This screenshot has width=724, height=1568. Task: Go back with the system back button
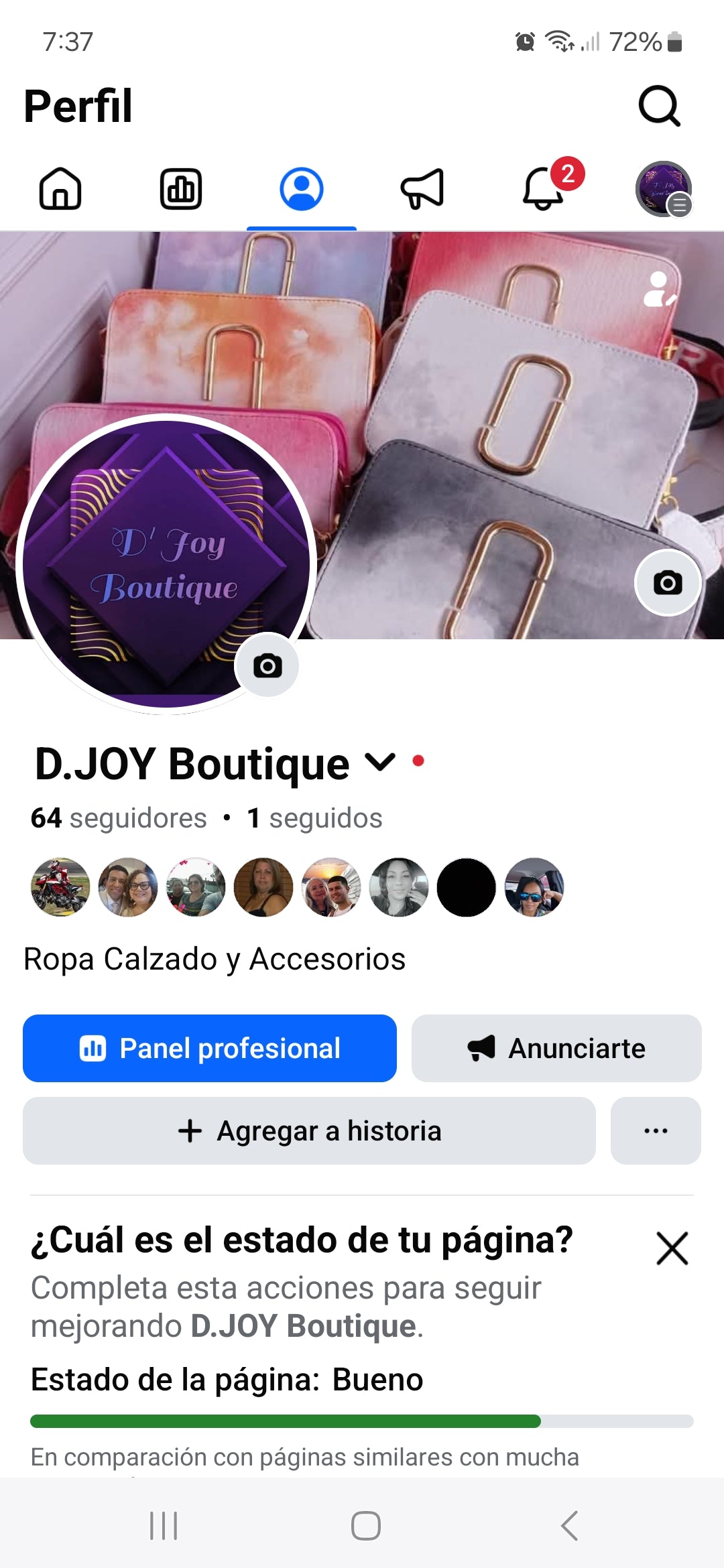coord(569,1526)
